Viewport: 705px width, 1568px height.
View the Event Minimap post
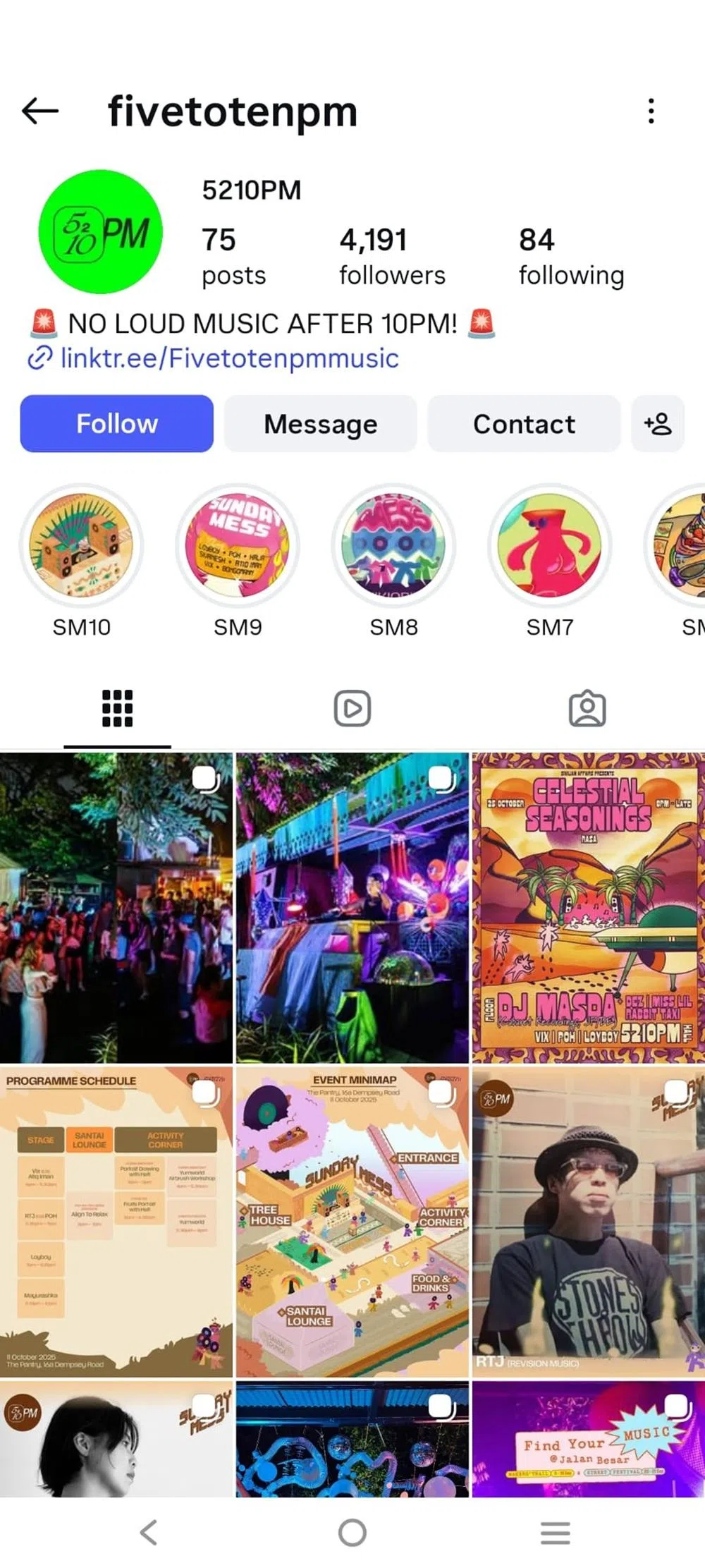point(352,1222)
